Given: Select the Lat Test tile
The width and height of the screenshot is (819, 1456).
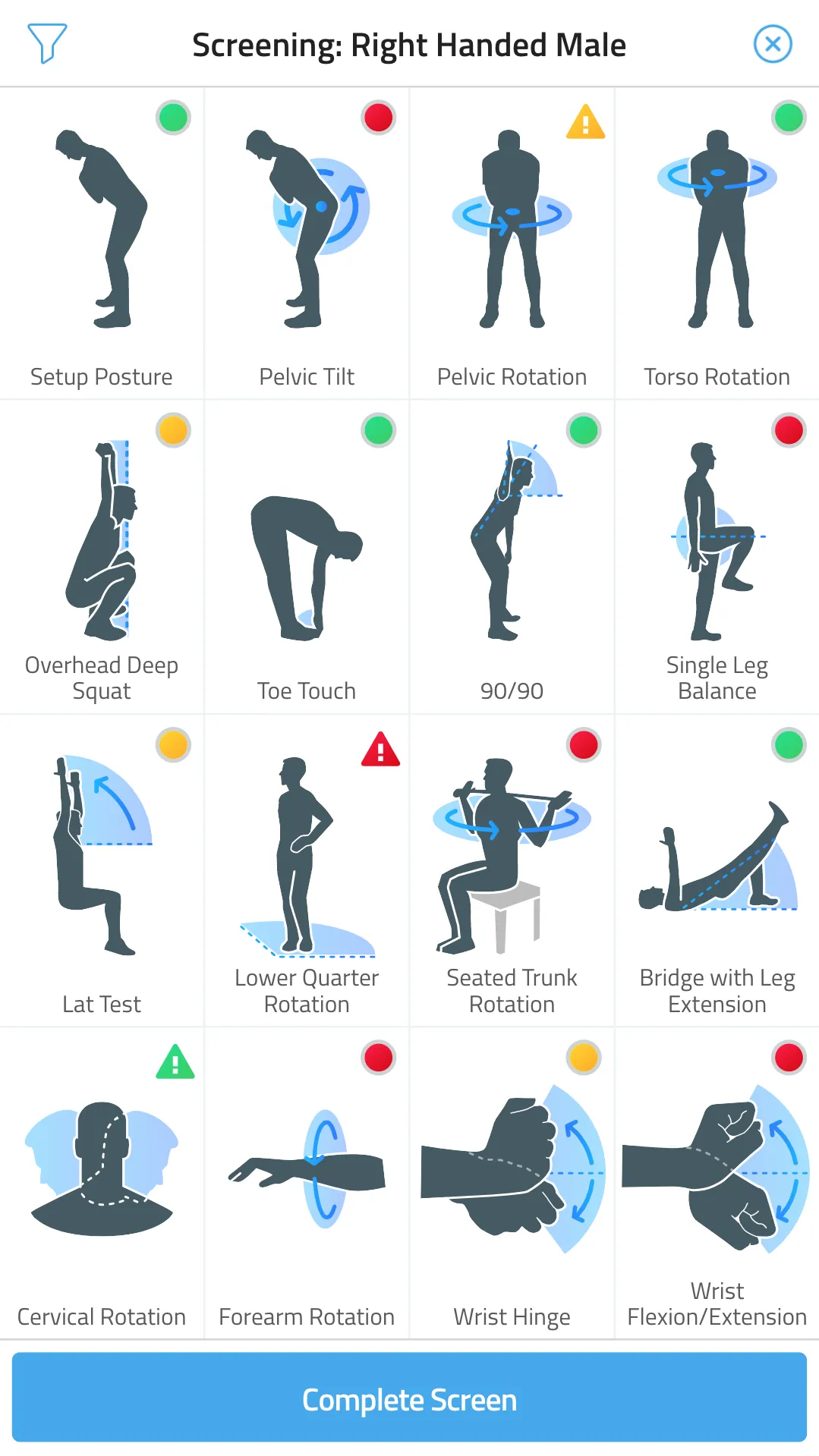Looking at the screenshot, I should click(x=102, y=870).
